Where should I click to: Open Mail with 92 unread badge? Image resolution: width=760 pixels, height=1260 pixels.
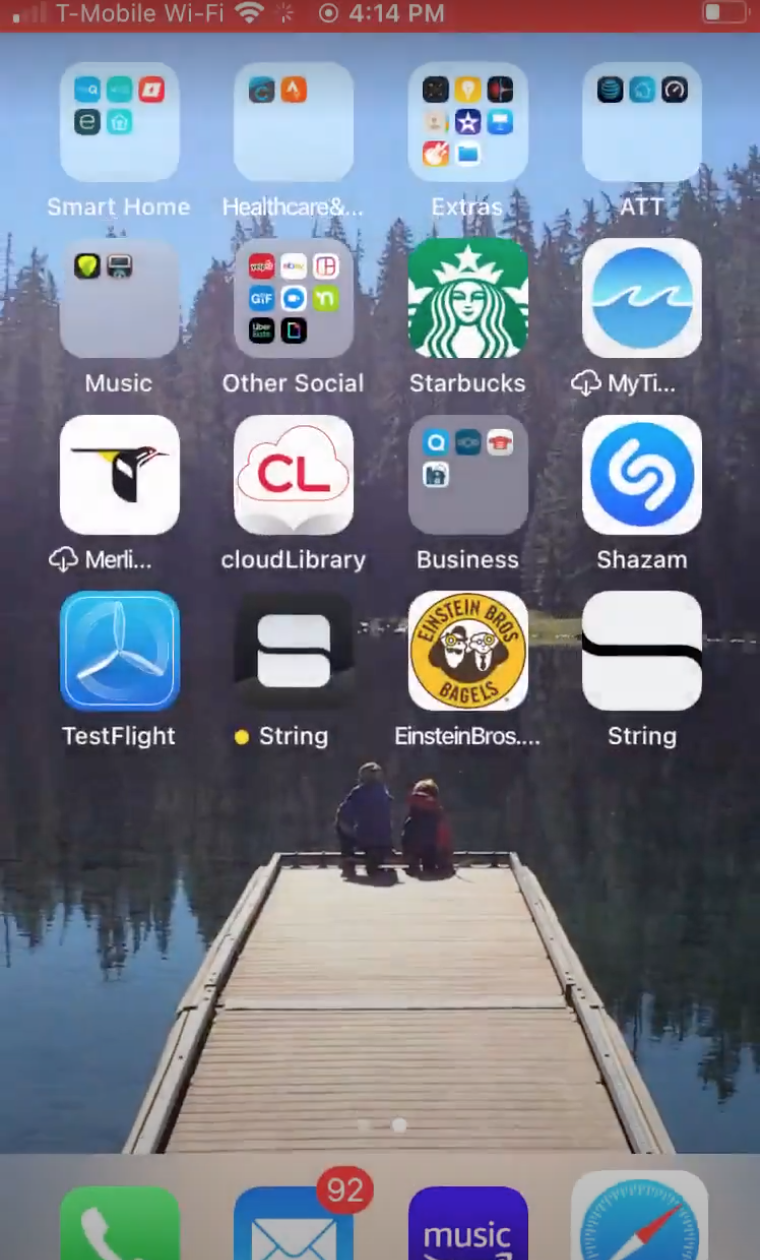pyautogui.click(x=294, y=1223)
